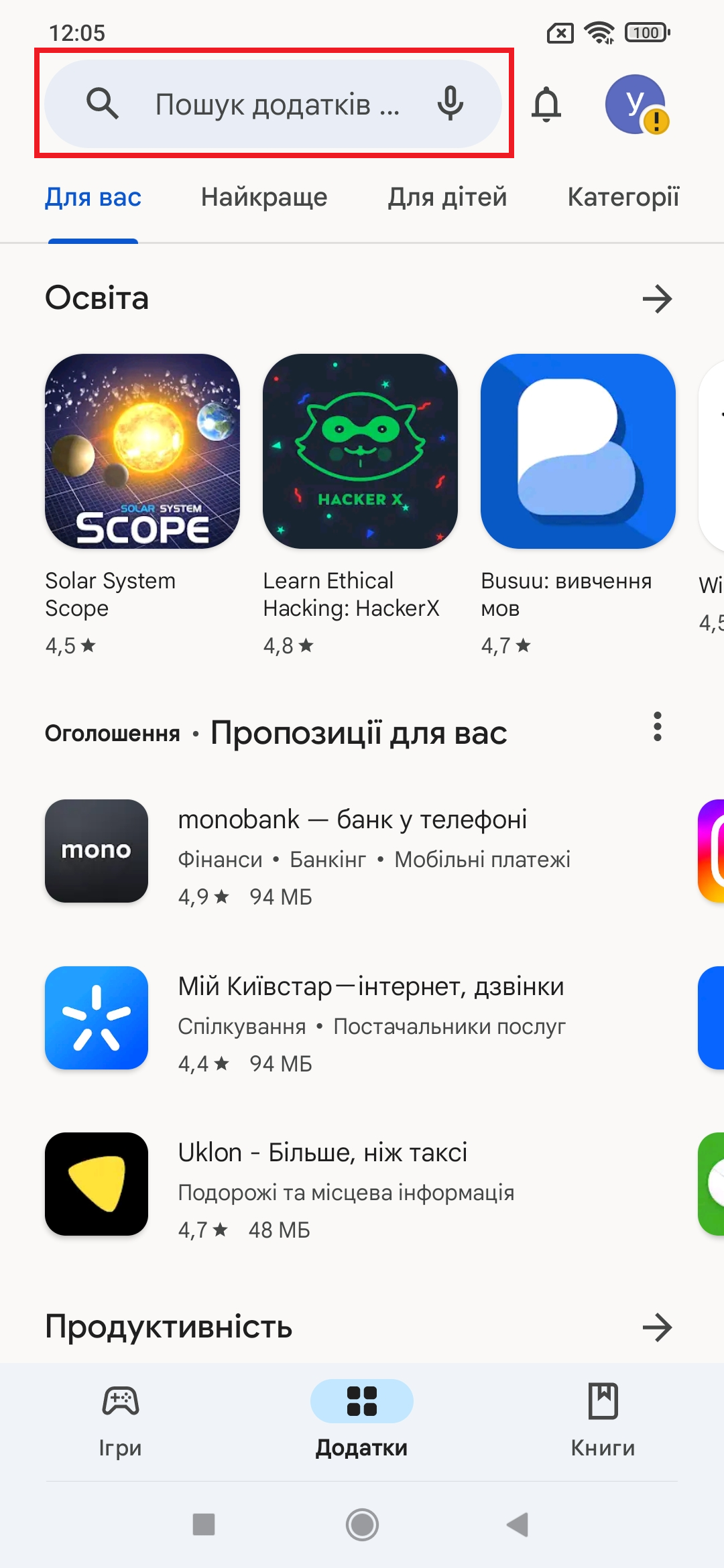The height and width of the screenshot is (1568, 724).
Task: Tap the app search field
Action: [x=273, y=104]
